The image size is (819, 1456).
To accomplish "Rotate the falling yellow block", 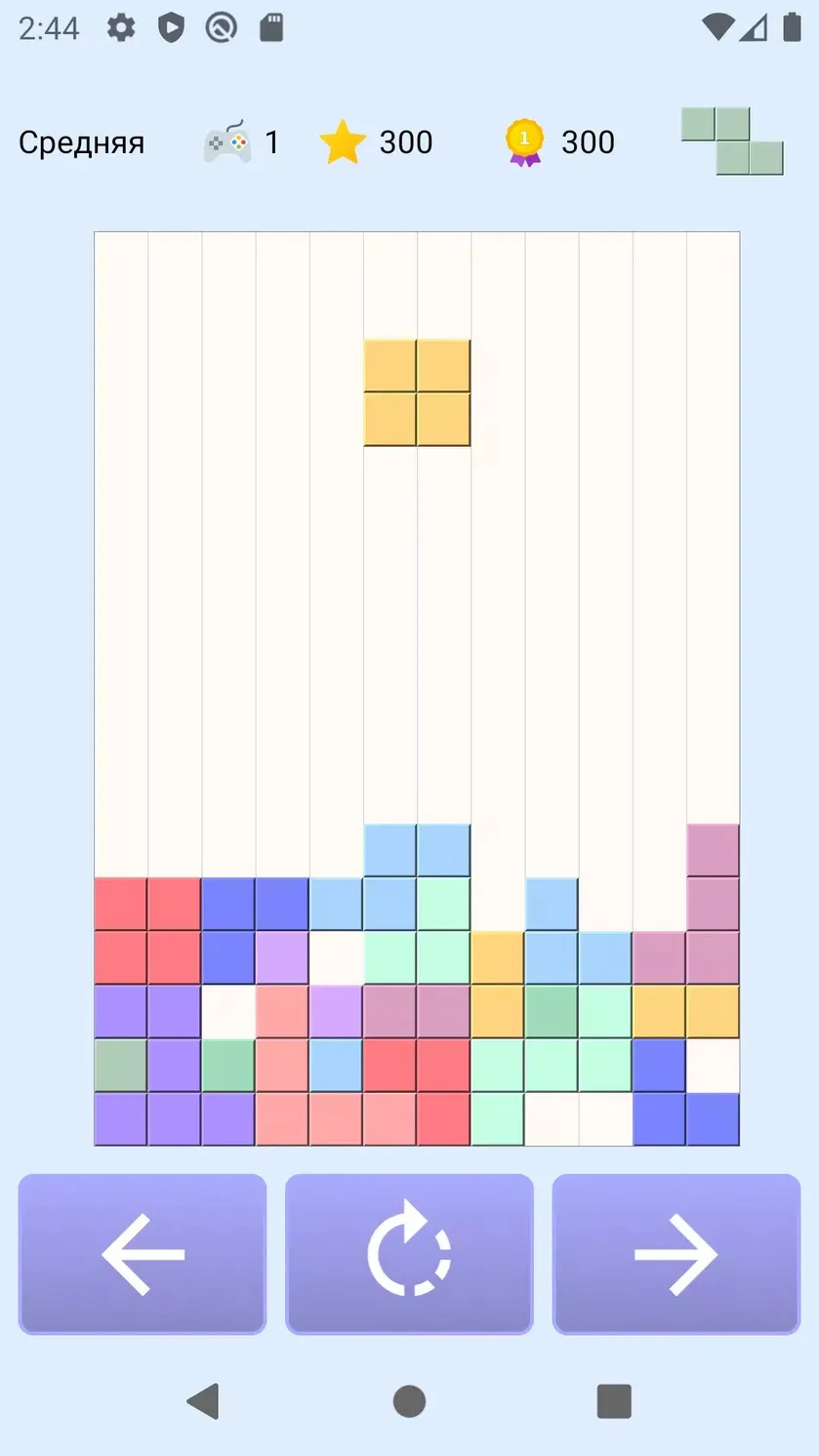I will point(409,1254).
